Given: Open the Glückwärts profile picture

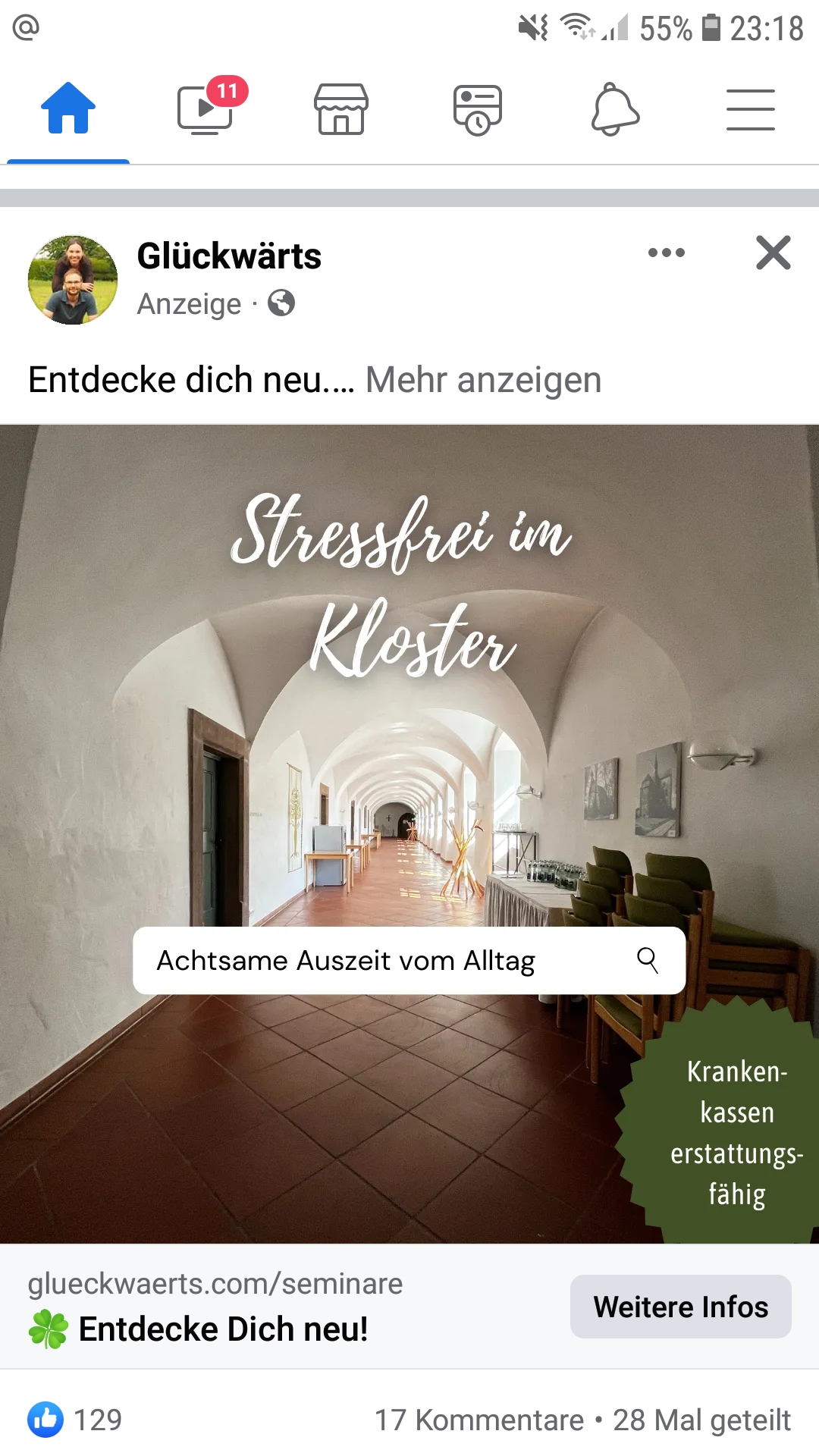Looking at the screenshot, I should (x=73, y=280).
